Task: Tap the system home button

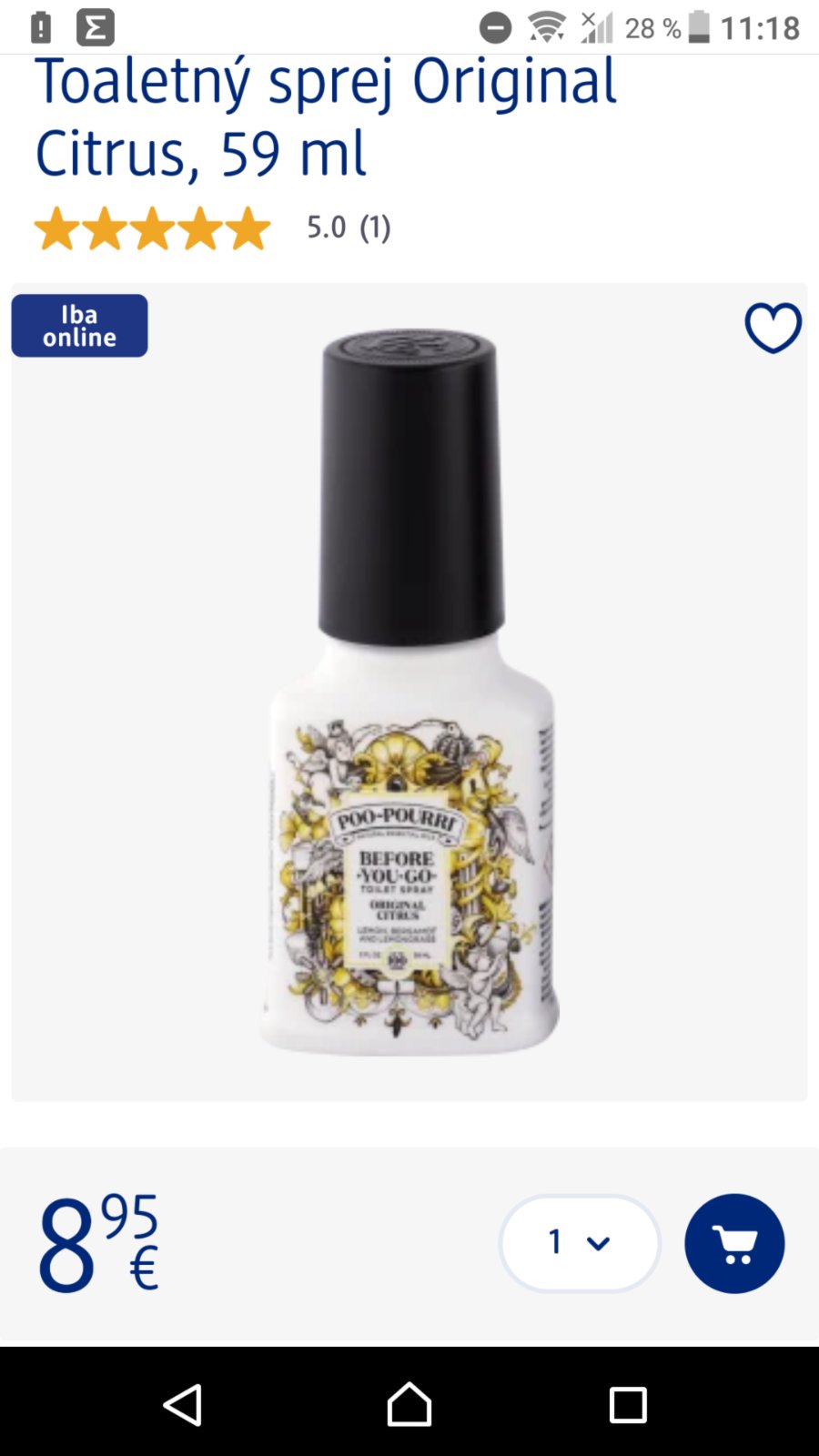Action: point(409,1404)
